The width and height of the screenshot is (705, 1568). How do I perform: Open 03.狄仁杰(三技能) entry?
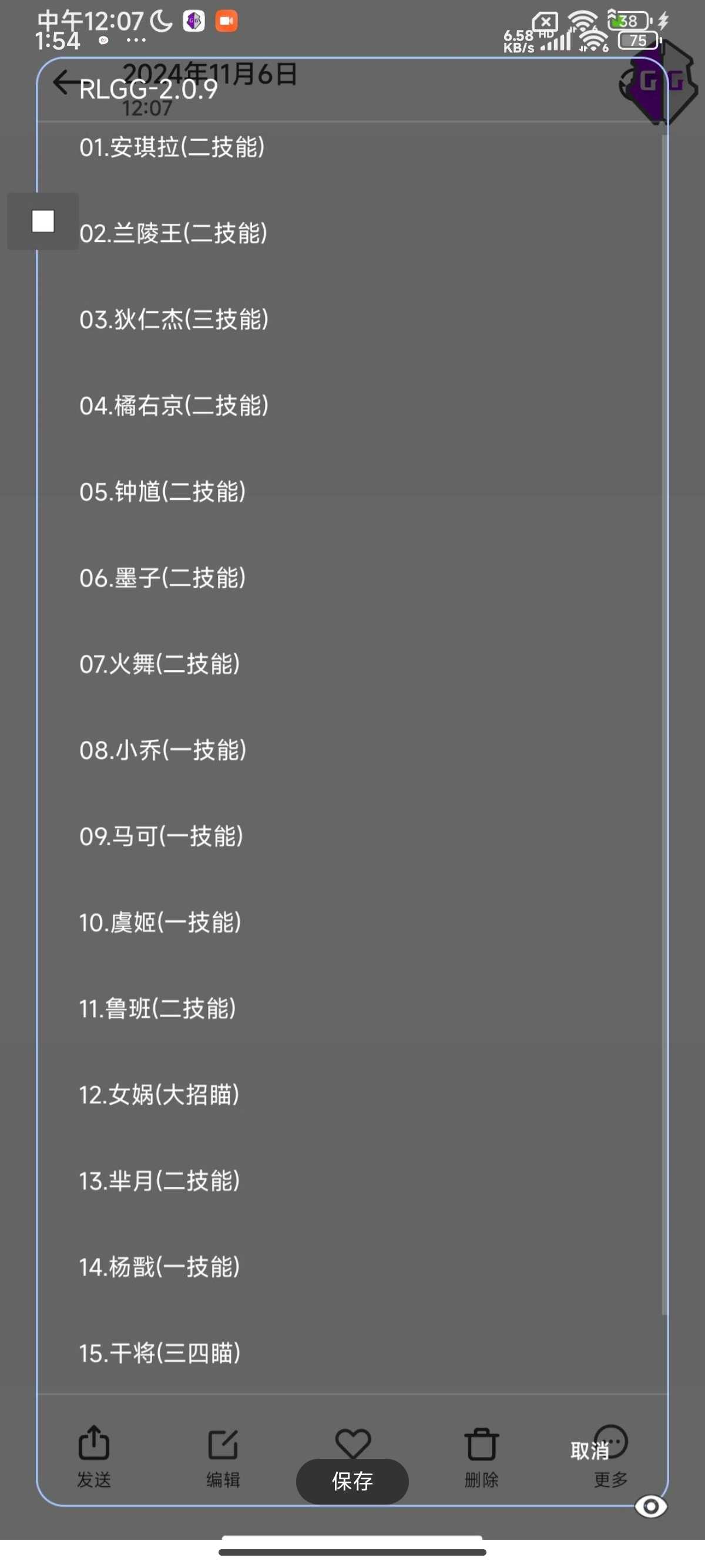(x=173, y=319)
